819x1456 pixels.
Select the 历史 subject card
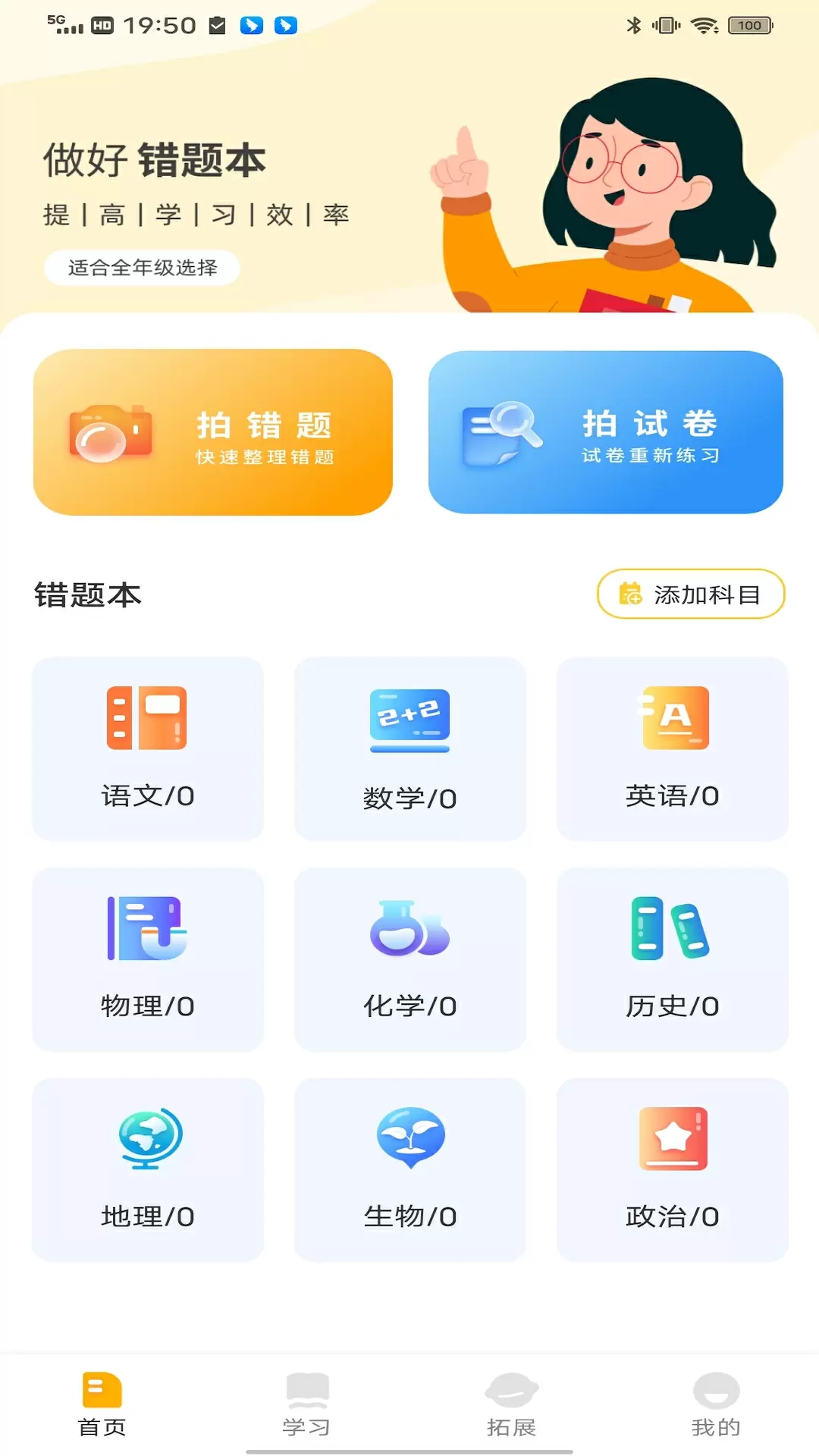673,959
